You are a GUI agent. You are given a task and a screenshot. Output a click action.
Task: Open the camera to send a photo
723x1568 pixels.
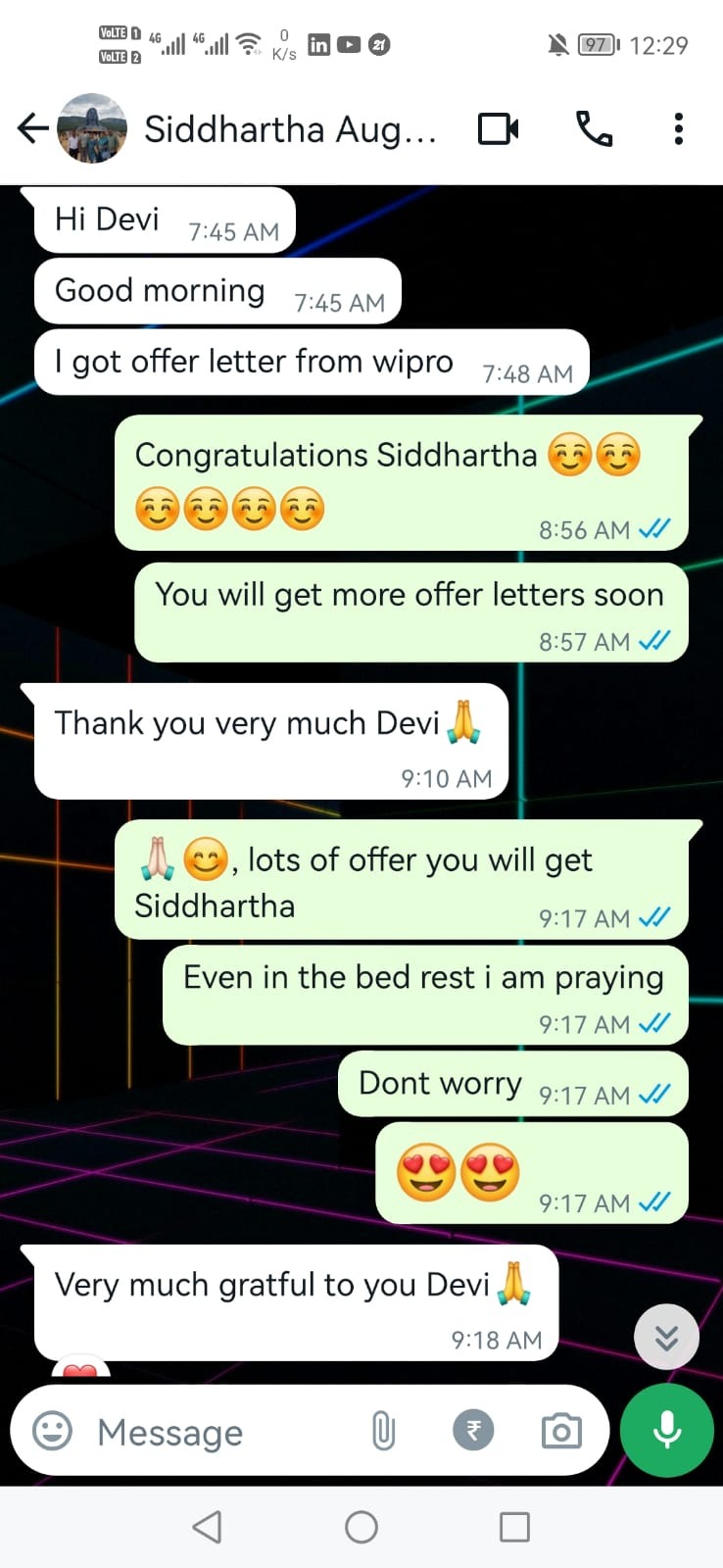pyautogui.click(x=561, y=1432)
